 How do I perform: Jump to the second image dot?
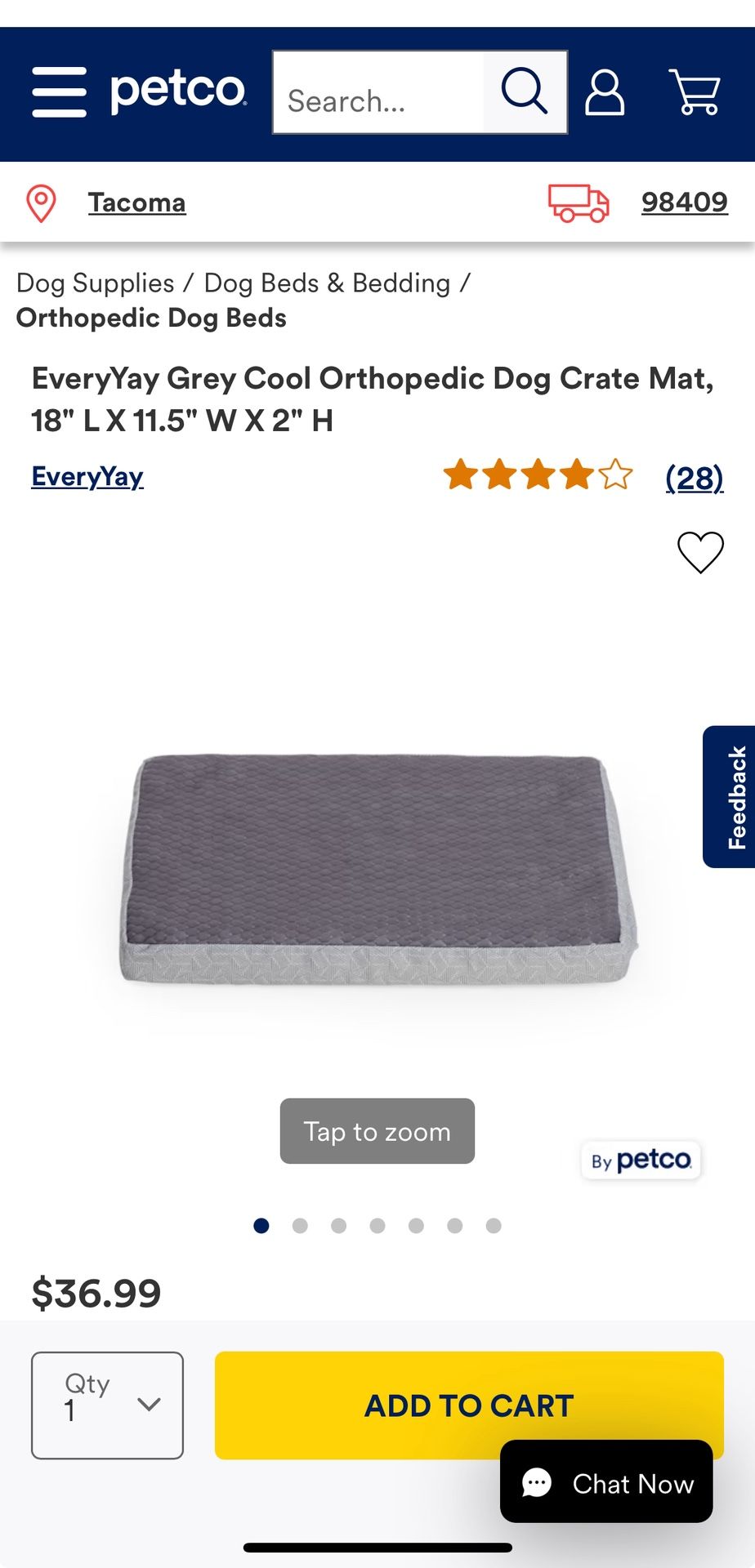click(x=300, y=1225)
